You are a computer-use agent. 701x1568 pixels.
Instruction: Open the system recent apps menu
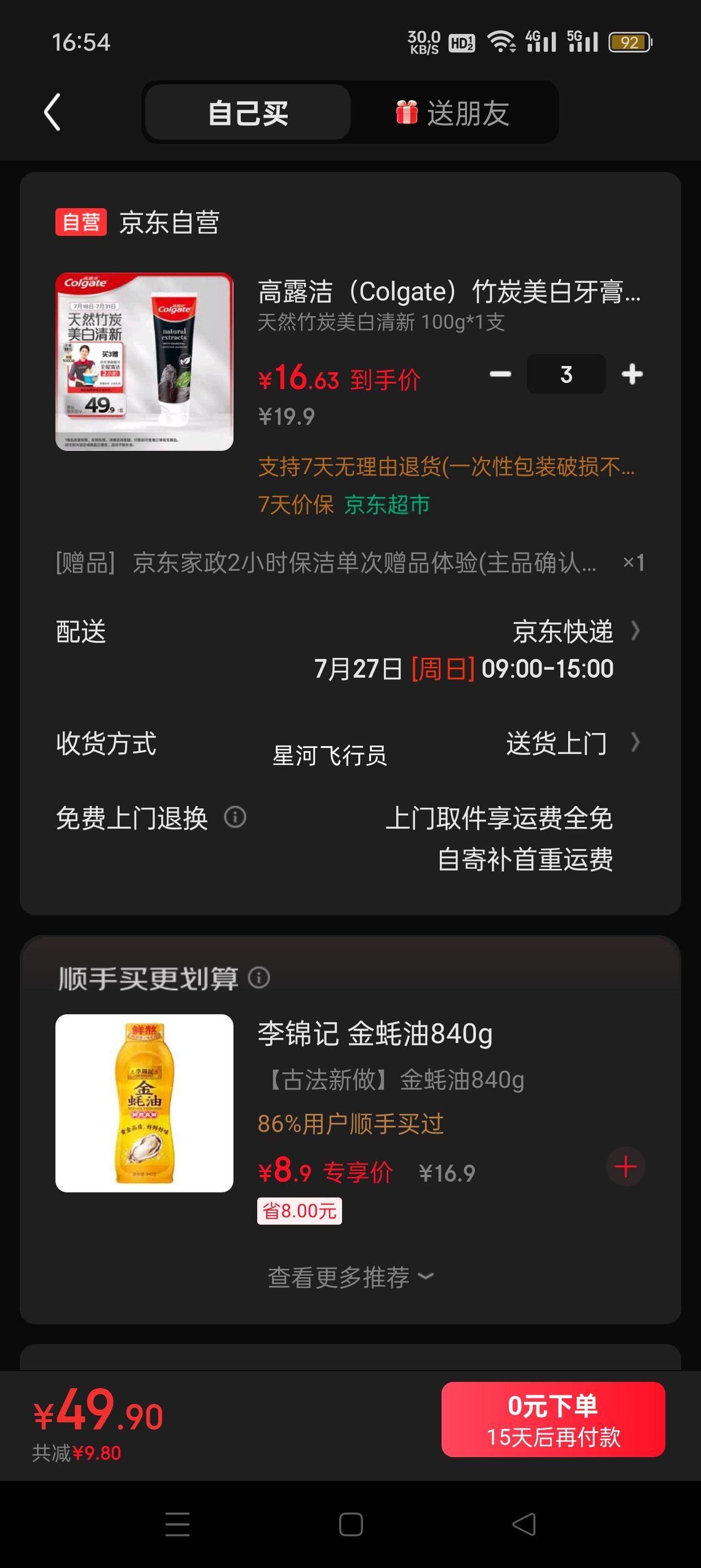coord(177,1524)
